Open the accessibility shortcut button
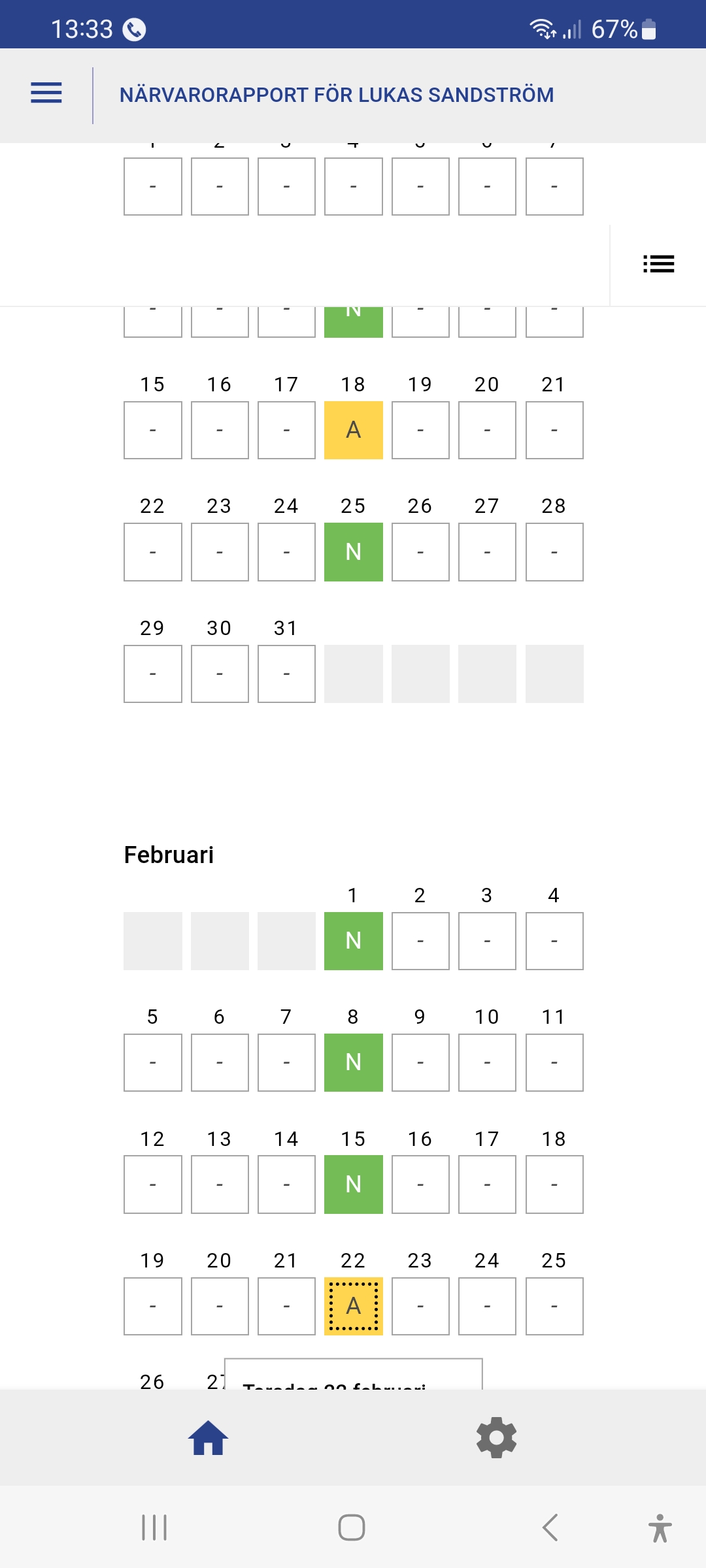The width and height of the screenshot is (706, 1568). tap(660, 1527)
